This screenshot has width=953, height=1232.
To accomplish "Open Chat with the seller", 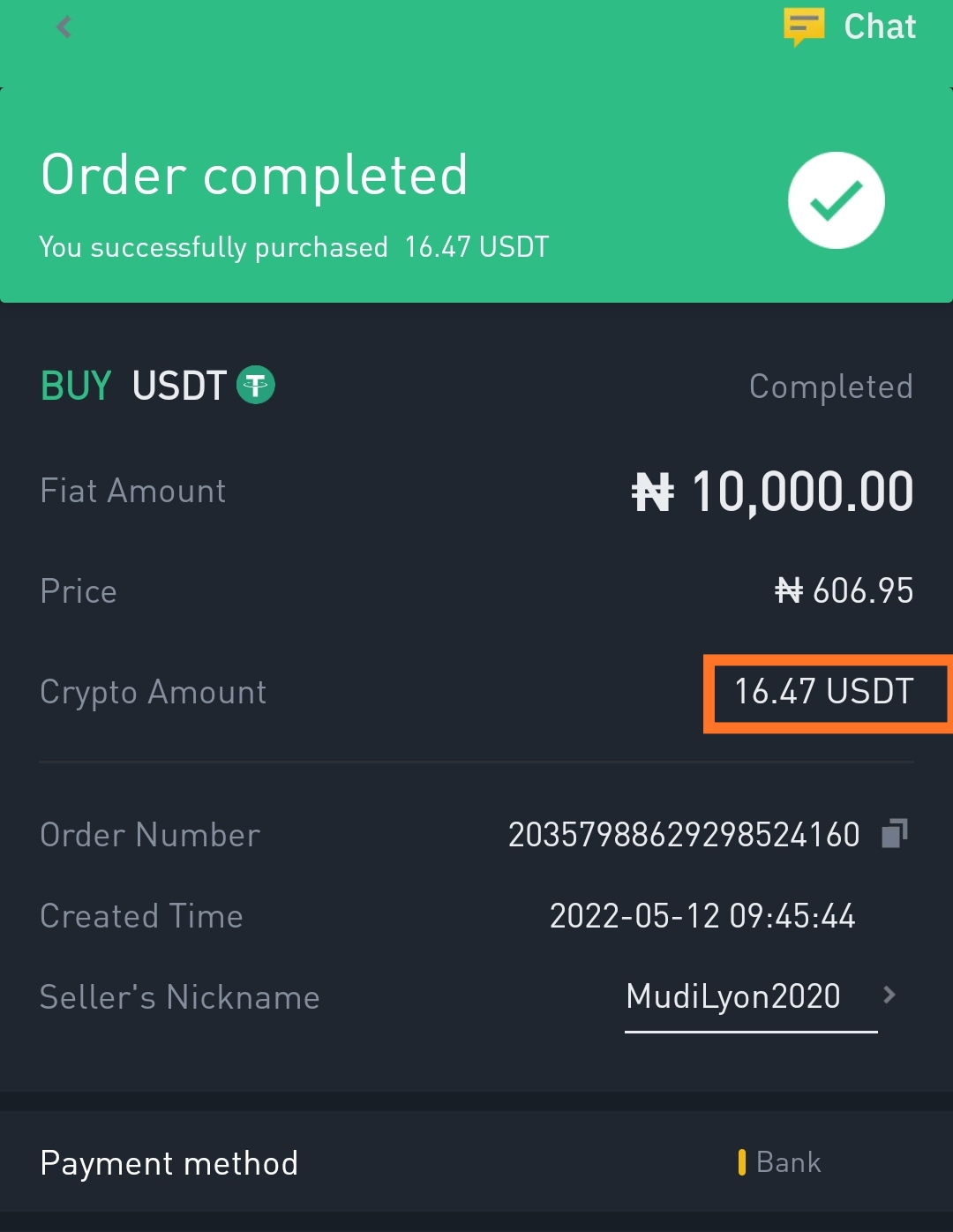I will (850, 27).
